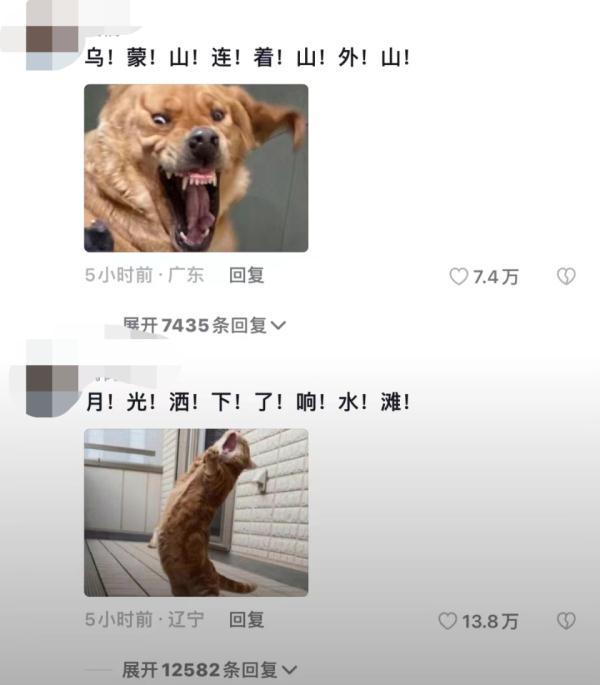600x685 pixels.
Task: Open the angry dog picture in the comment
Action: [196, 168]
